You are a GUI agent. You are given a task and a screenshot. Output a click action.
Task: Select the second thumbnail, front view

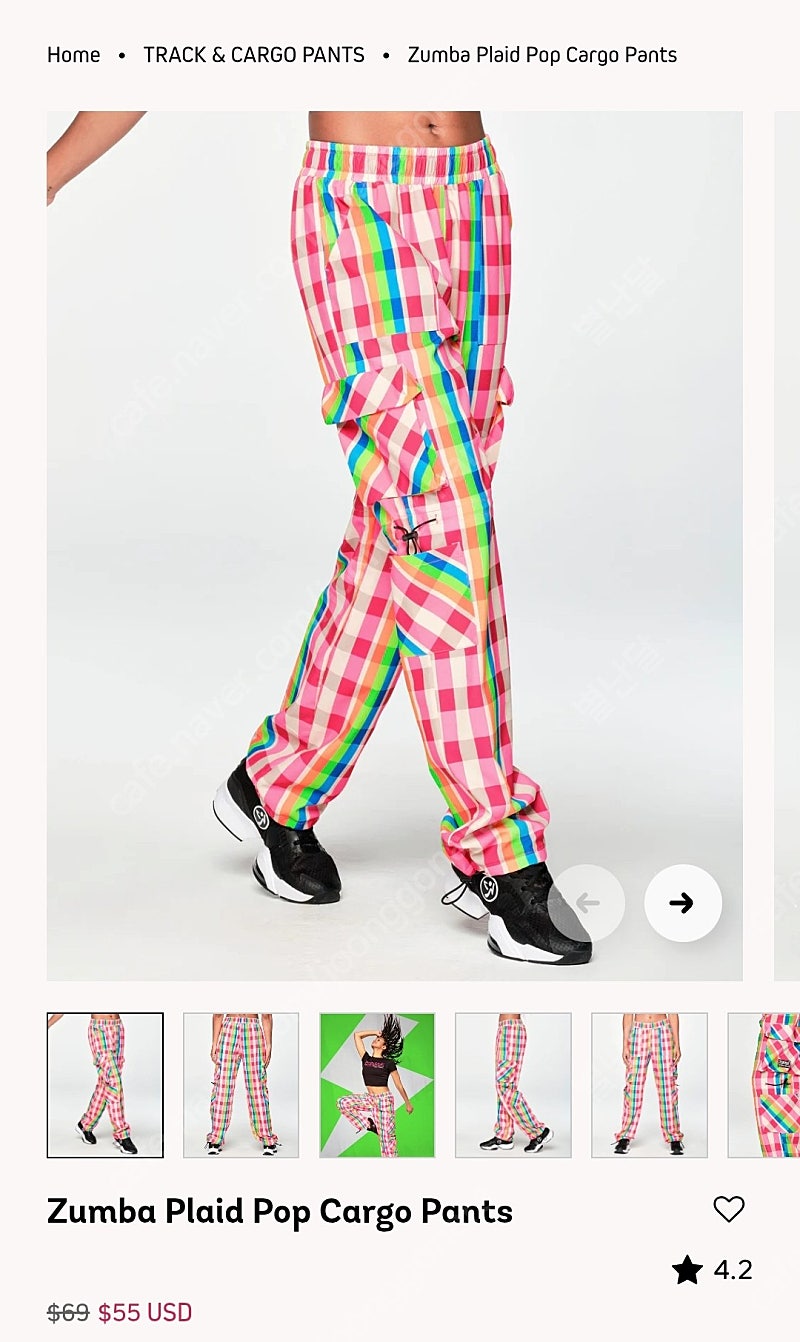click(241, 1085)
